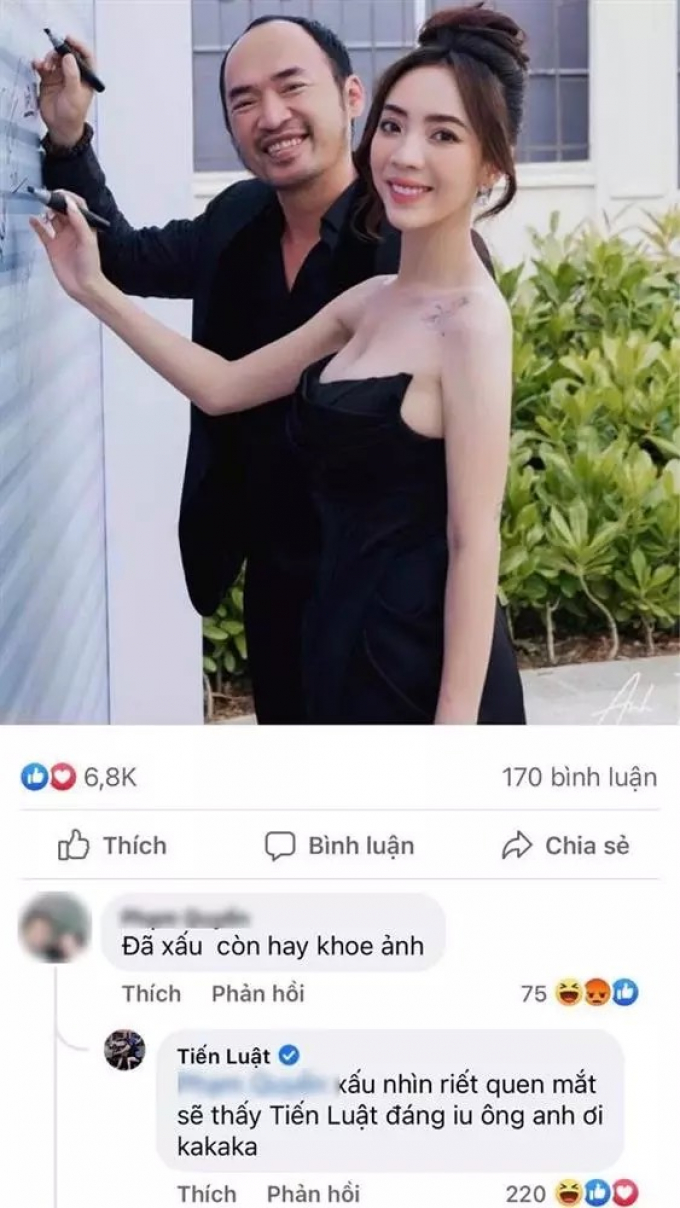
Task: Share the post via Chia sẻ
Action: (566, 846)
